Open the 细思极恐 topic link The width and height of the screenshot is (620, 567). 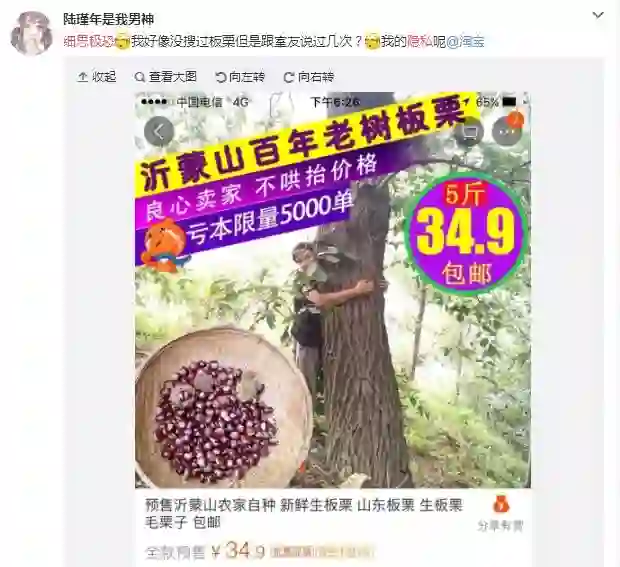coord(86,42)
